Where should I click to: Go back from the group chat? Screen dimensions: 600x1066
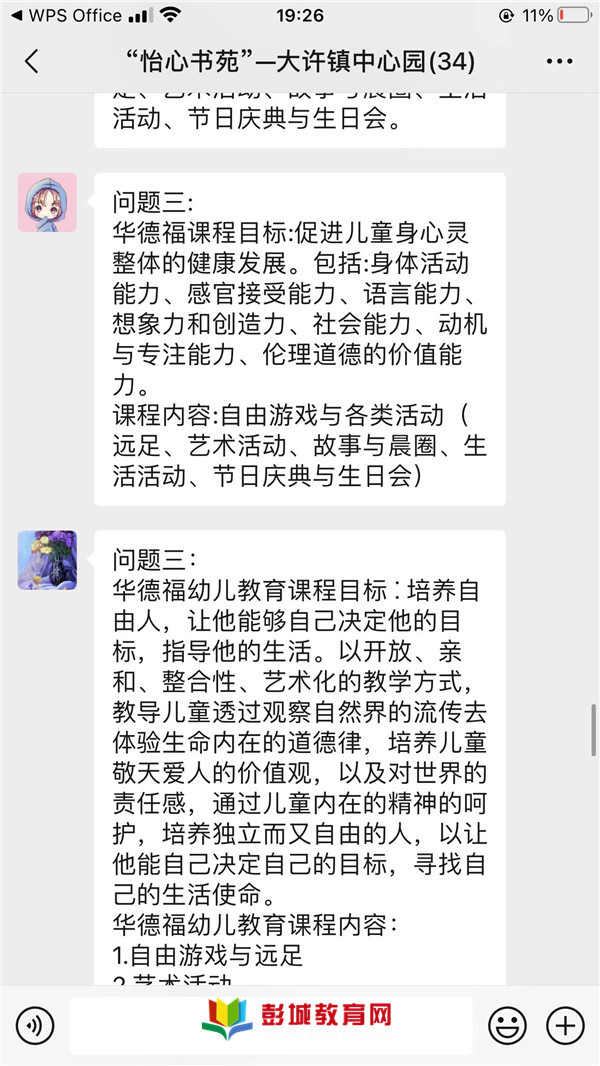coord(31,62)
